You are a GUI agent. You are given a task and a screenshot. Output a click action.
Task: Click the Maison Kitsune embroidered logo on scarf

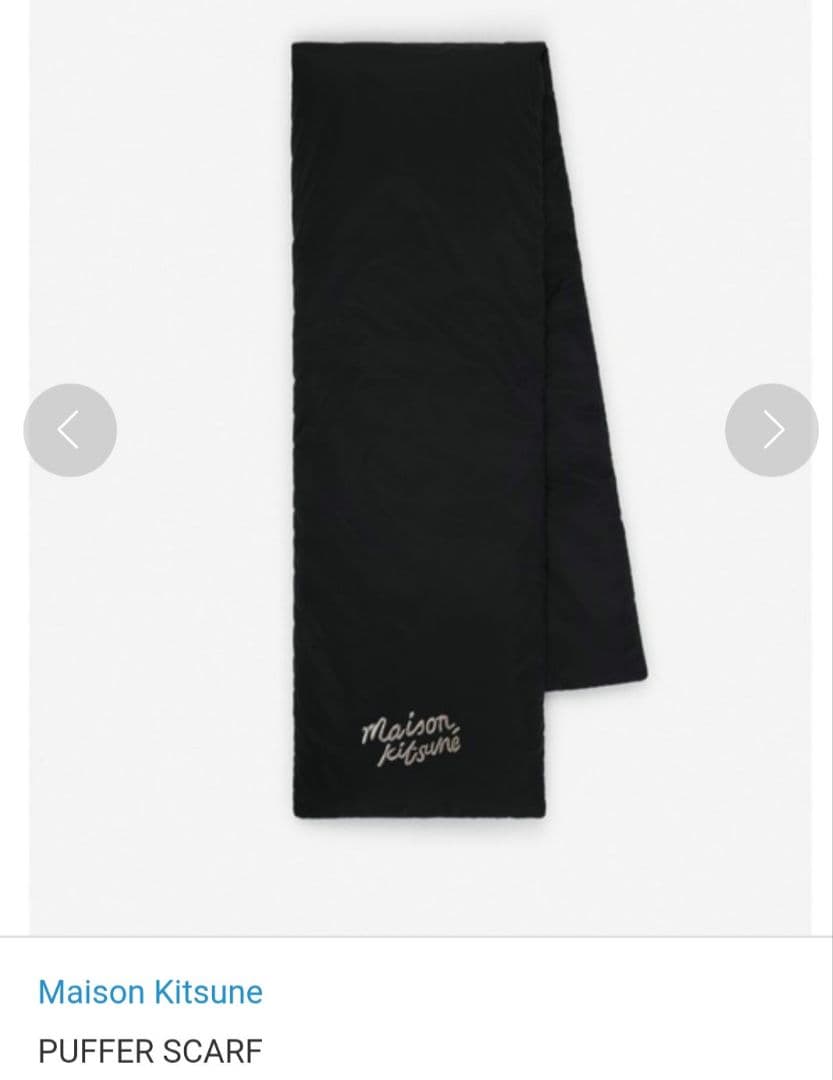click(x=413, y=738)
